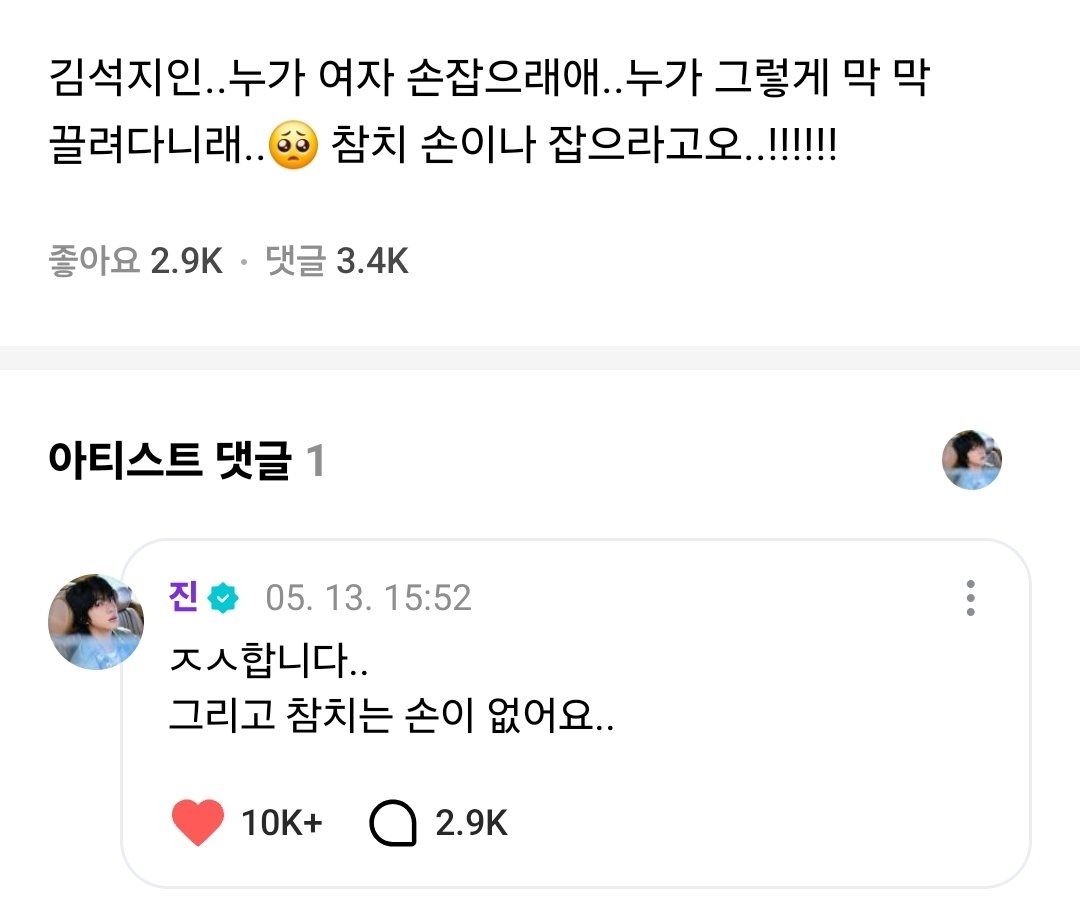Tap artist avatar next to 아티스트 댓글
This screenshot has height=909, width=1080.
coord(971,460)
